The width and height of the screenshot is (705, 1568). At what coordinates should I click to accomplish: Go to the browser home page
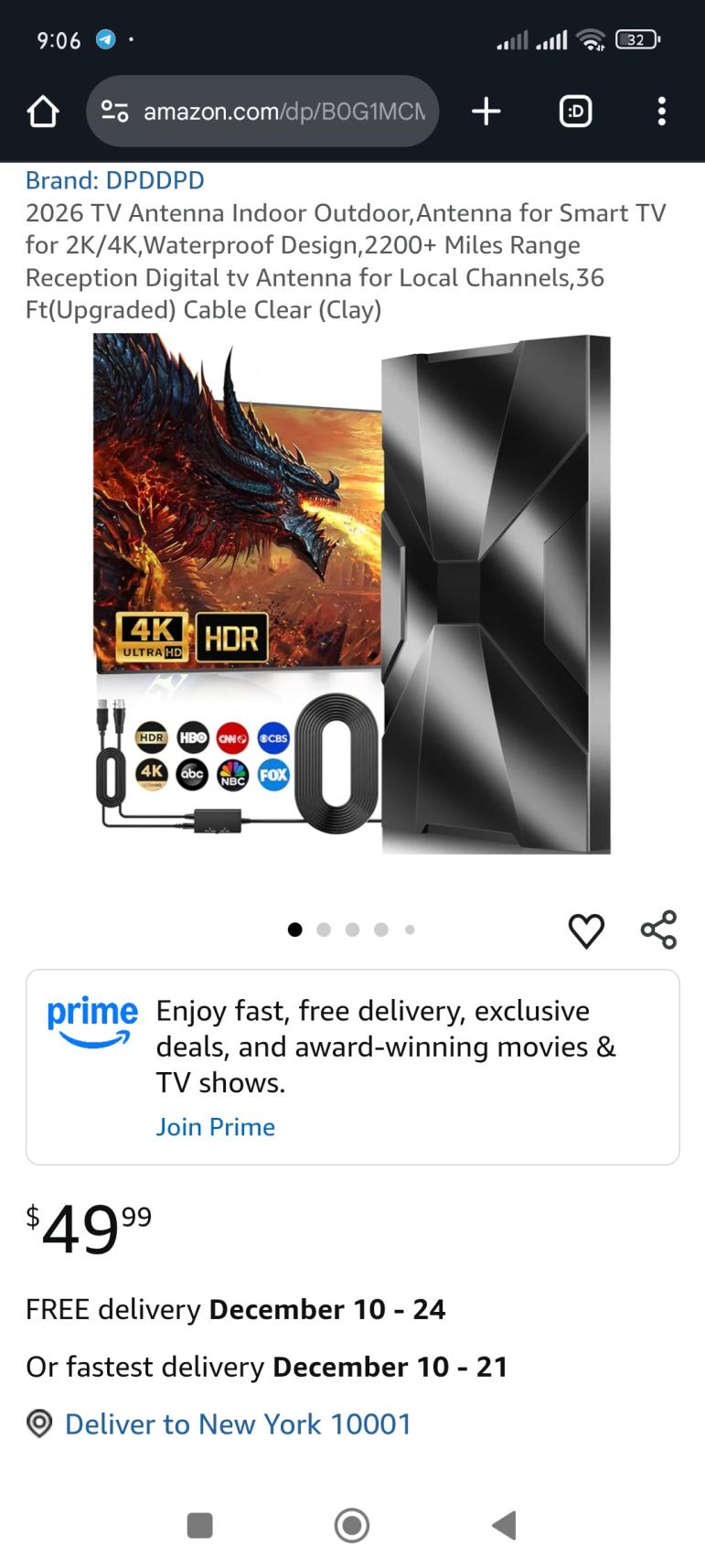(x=43, y=112)
